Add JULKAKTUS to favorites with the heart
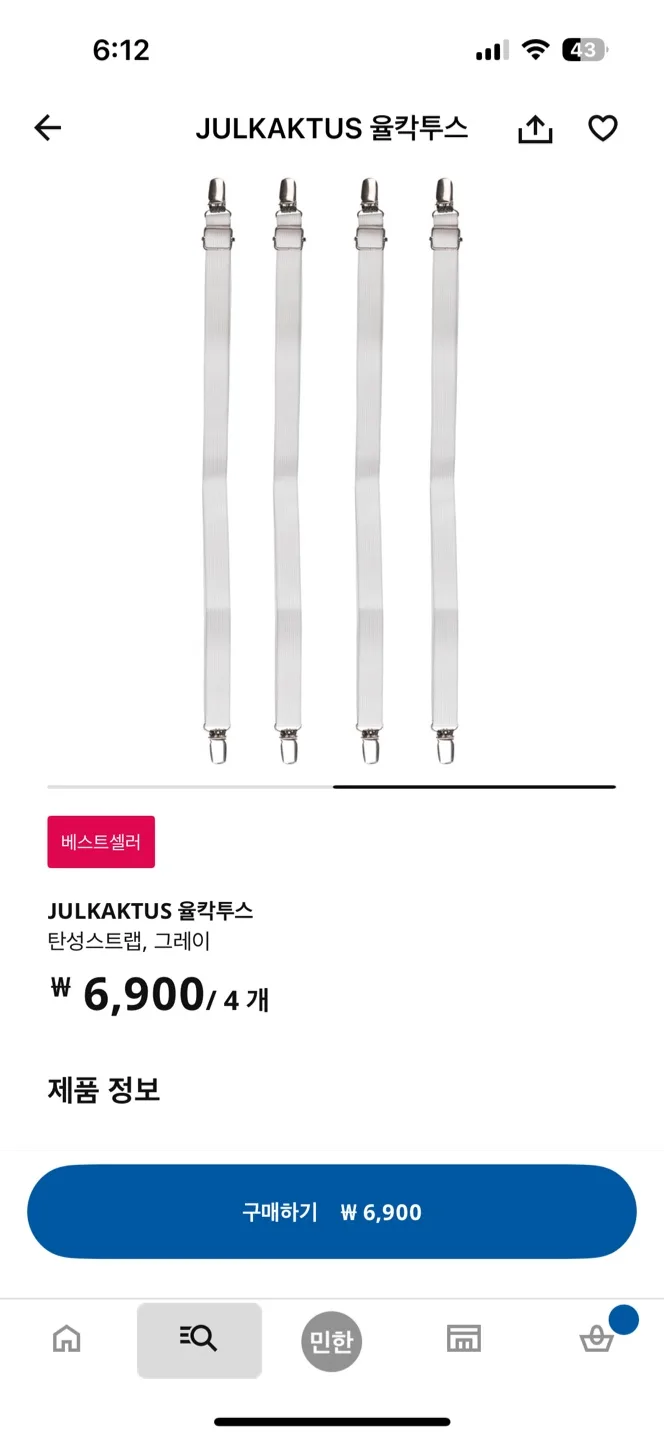664x1440 pixels. click(x=602, y=128)
